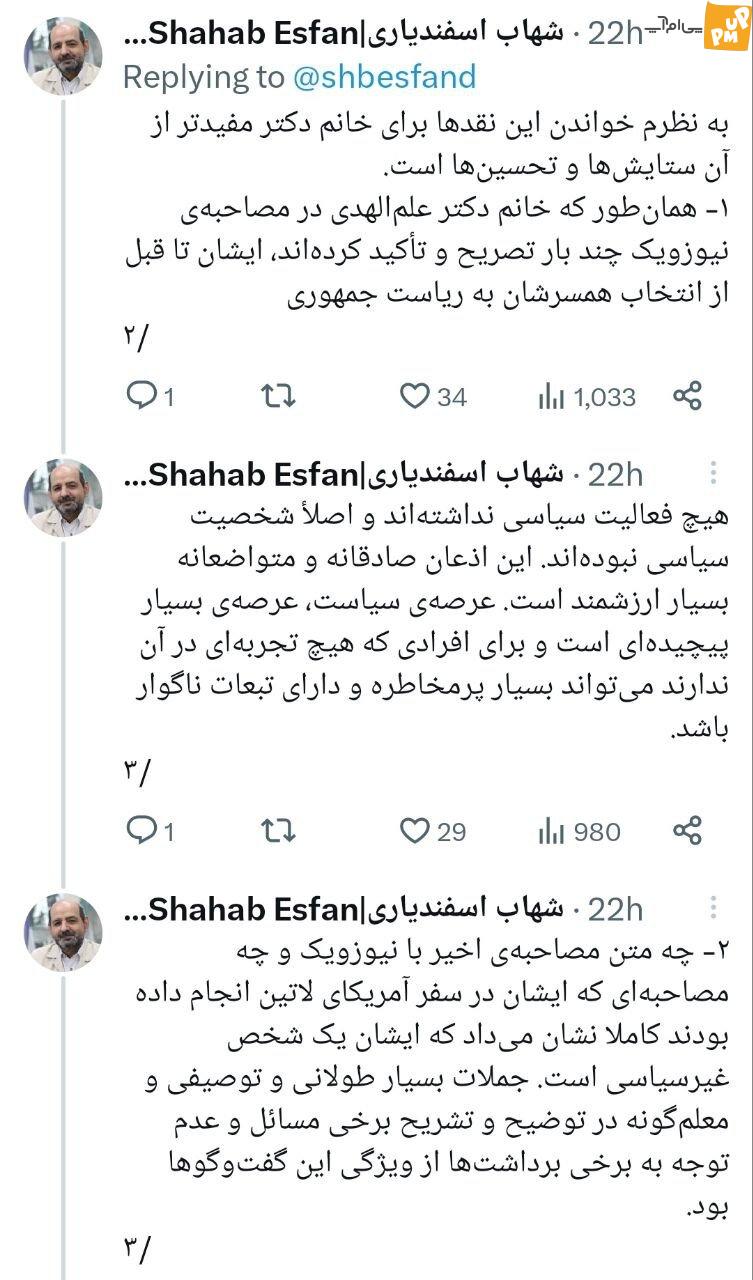The height and width of the screenshot is (1280, 753).
Task: Share the tweet with 29 likes
Action: [687, 830]
